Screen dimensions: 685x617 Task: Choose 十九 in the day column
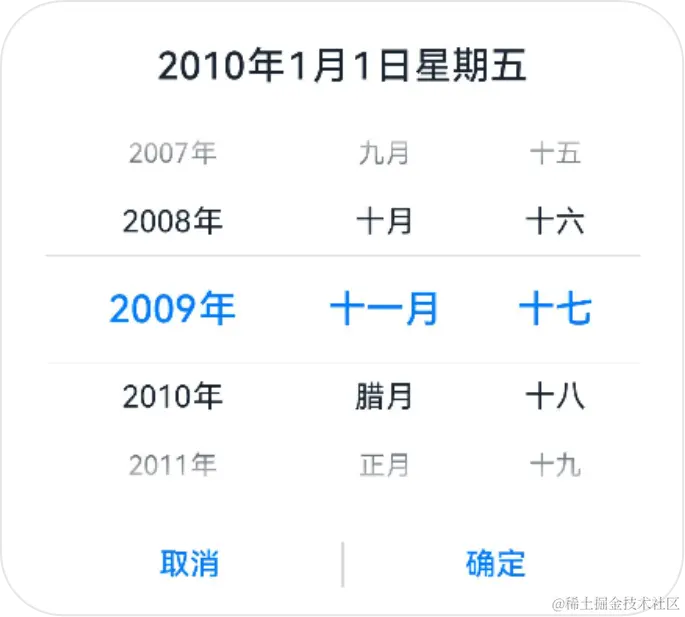pyautogui.click(x=555, y=465)
